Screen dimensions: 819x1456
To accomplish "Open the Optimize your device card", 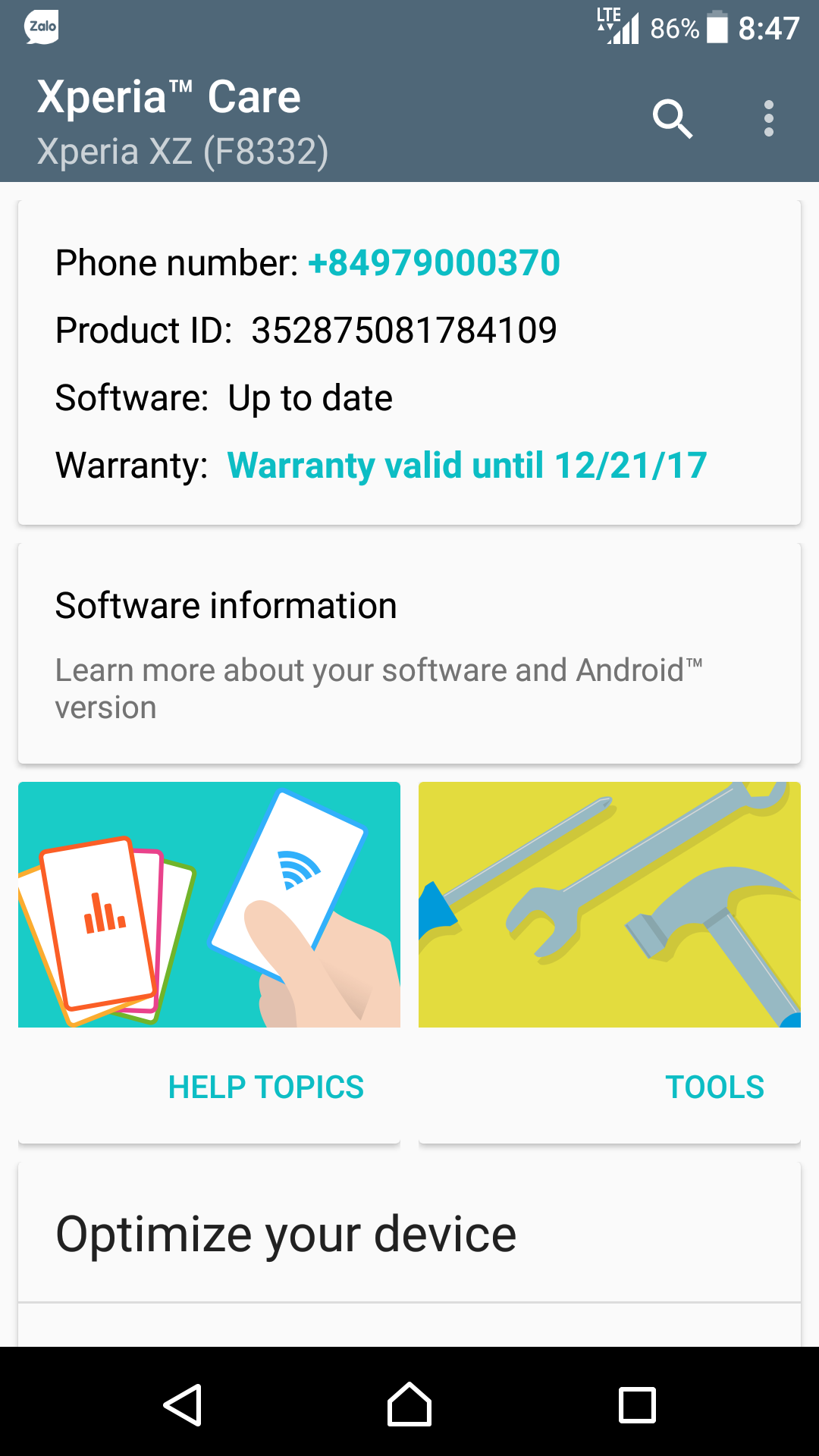I will click(x=409, y=1234).
